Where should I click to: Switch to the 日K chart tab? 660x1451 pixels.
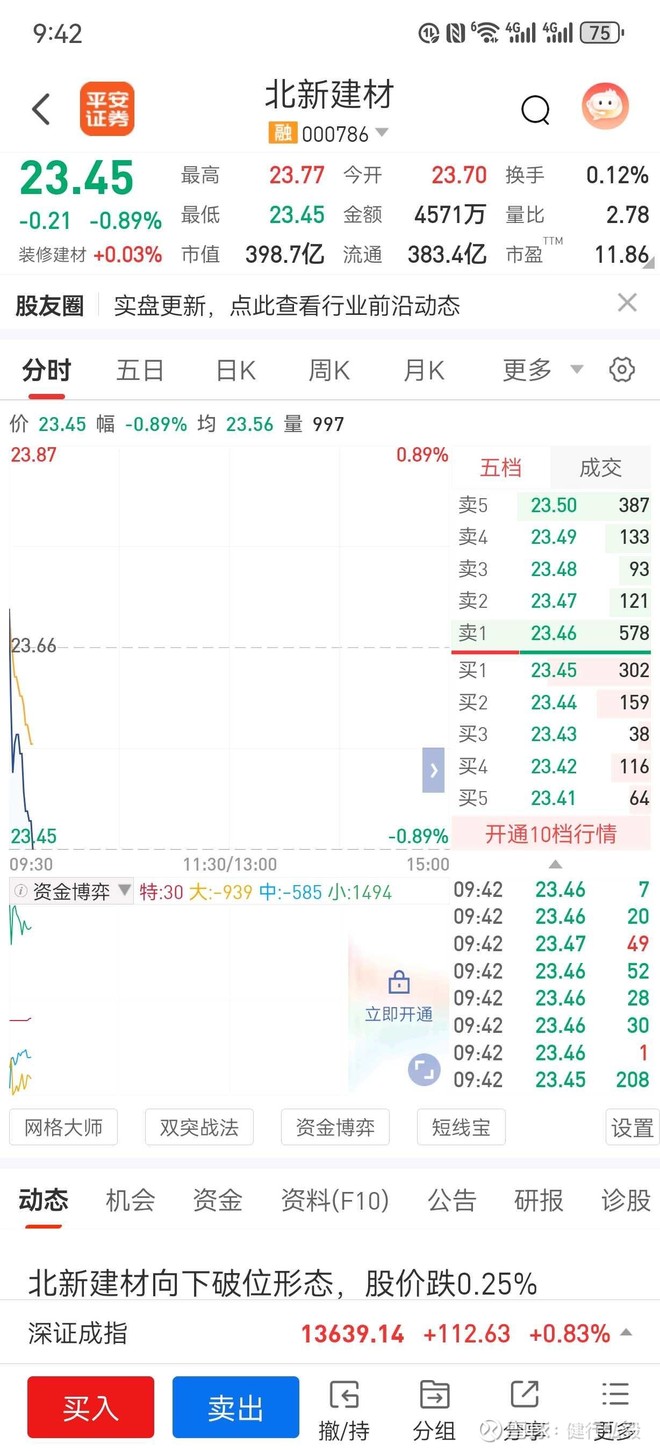point(236,370)
